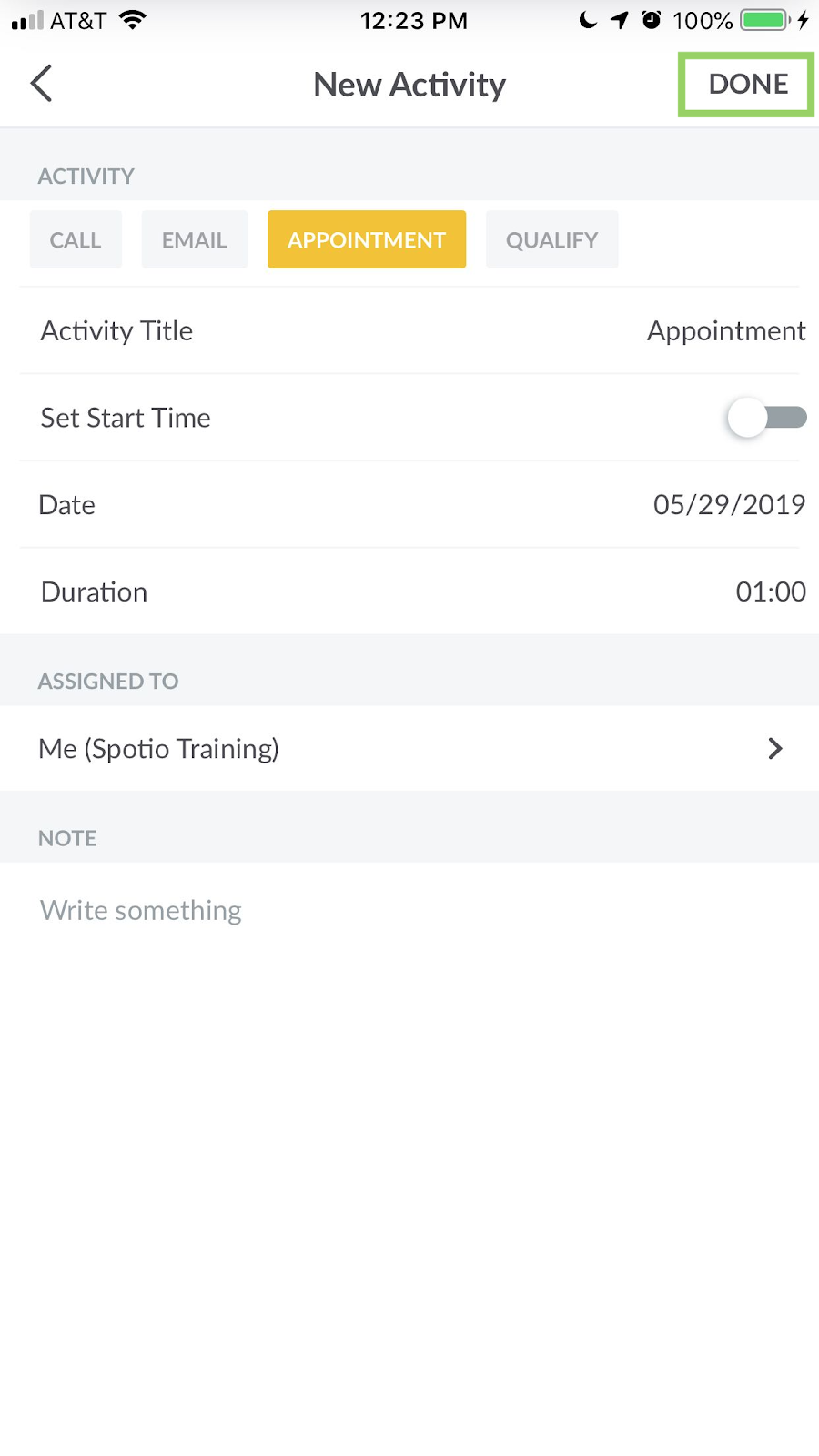Image resolution: width=819 pixels, height=1456 pixels.
Task: Change the Date 05/29/2019
Action: 409,504
